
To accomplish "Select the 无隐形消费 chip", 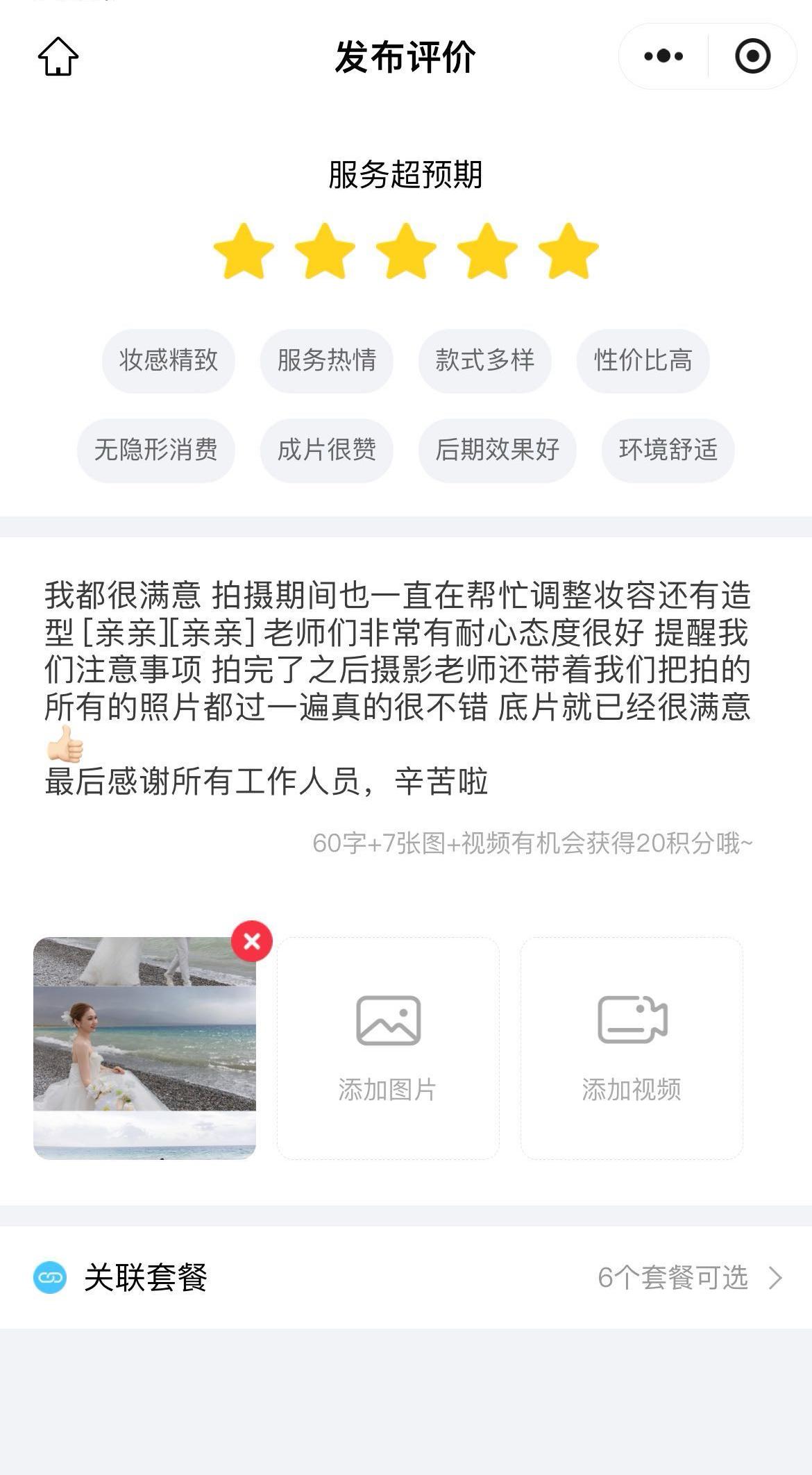I will point(156,450).
